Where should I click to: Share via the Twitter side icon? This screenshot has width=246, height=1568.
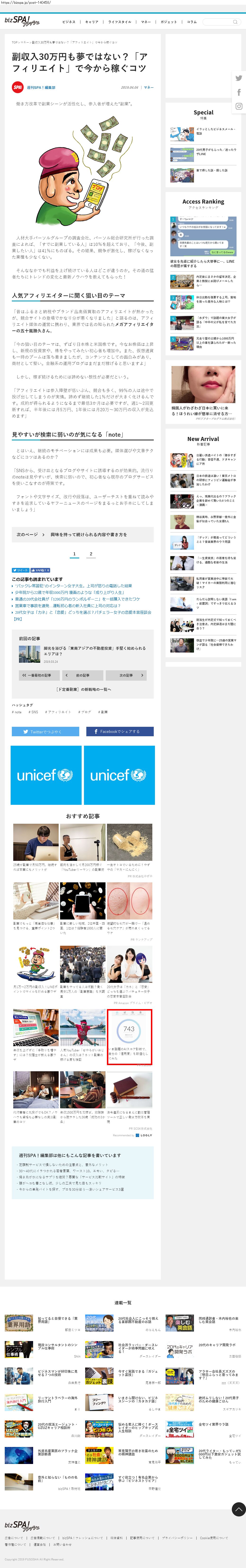(x=239, y=78)
